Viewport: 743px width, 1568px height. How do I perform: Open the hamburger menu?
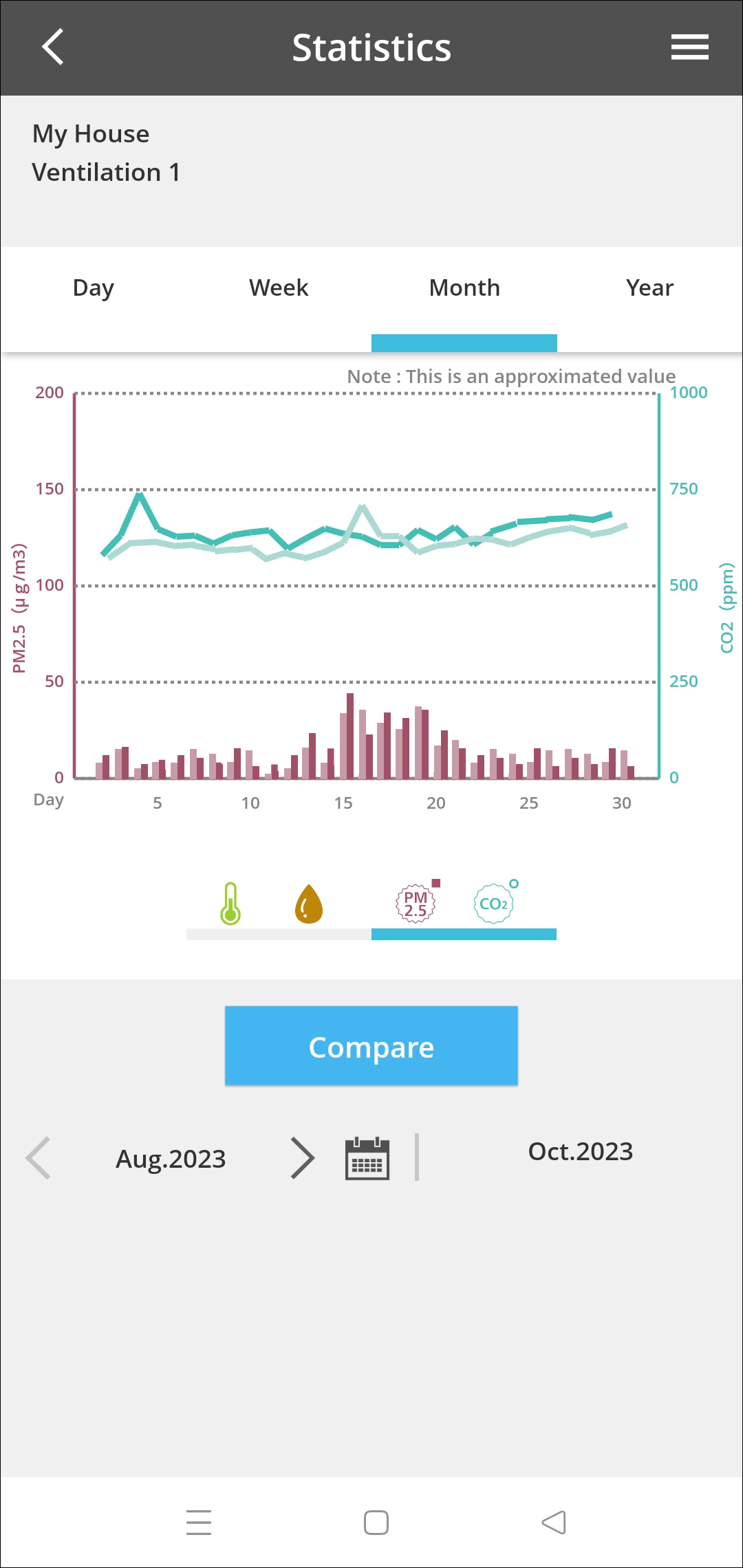pyautogui.click(x=689, y=47)
